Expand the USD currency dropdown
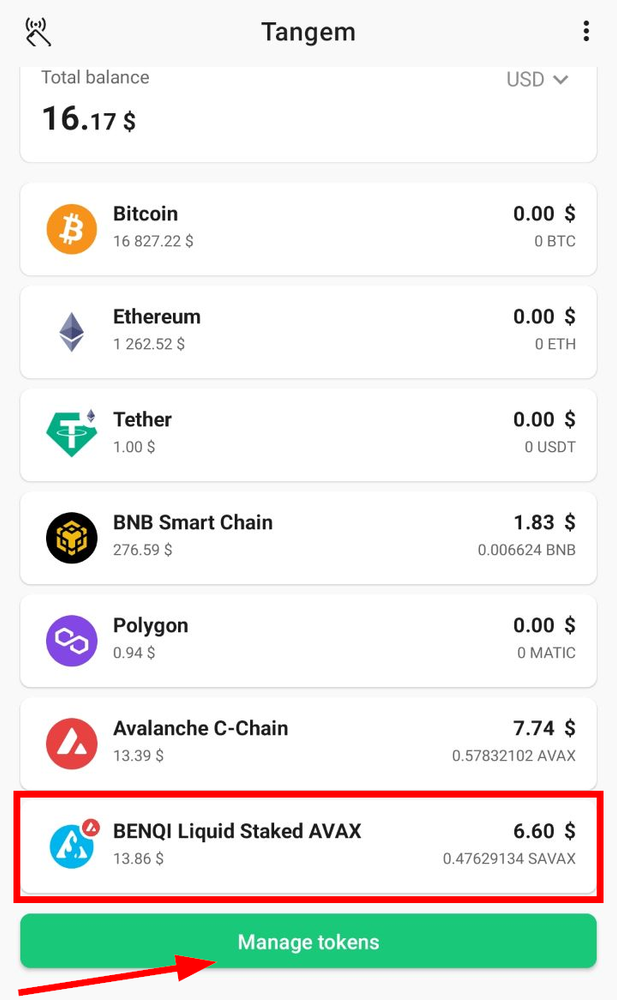 537,80
